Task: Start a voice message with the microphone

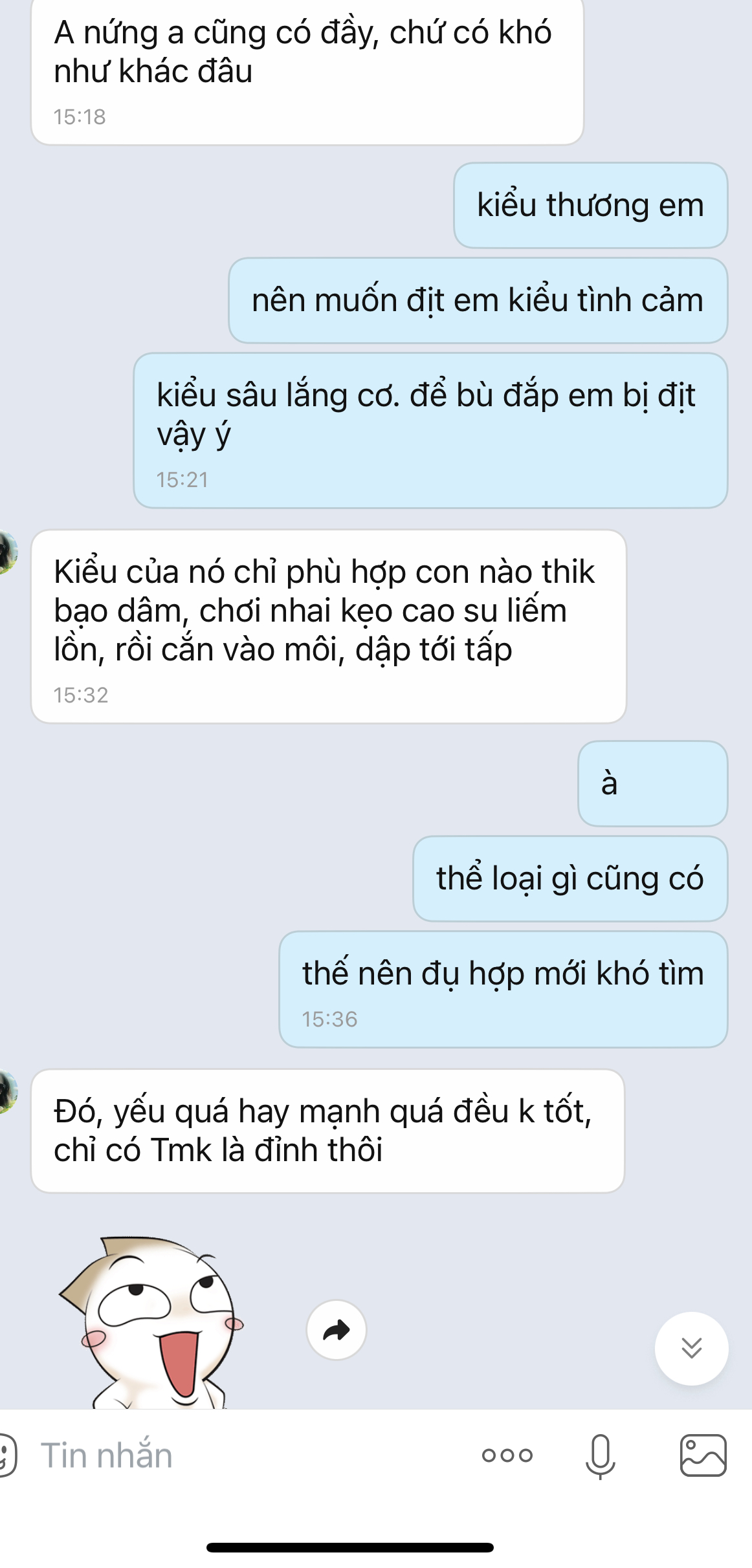Action: click(600, 1455)
